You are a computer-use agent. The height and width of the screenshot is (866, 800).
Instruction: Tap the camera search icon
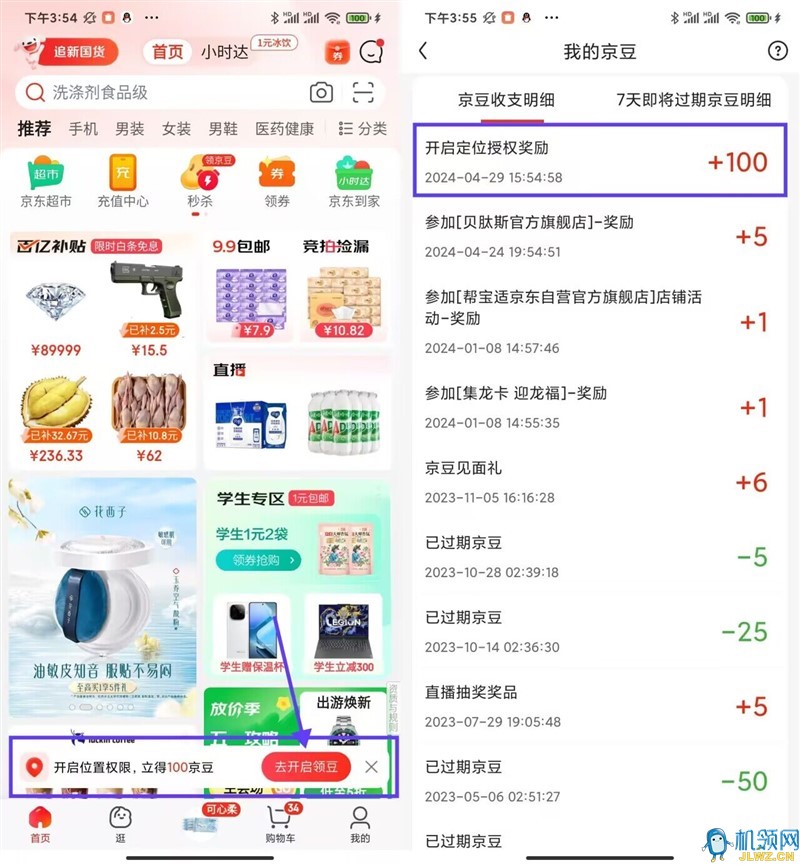(x=321, y=93)
